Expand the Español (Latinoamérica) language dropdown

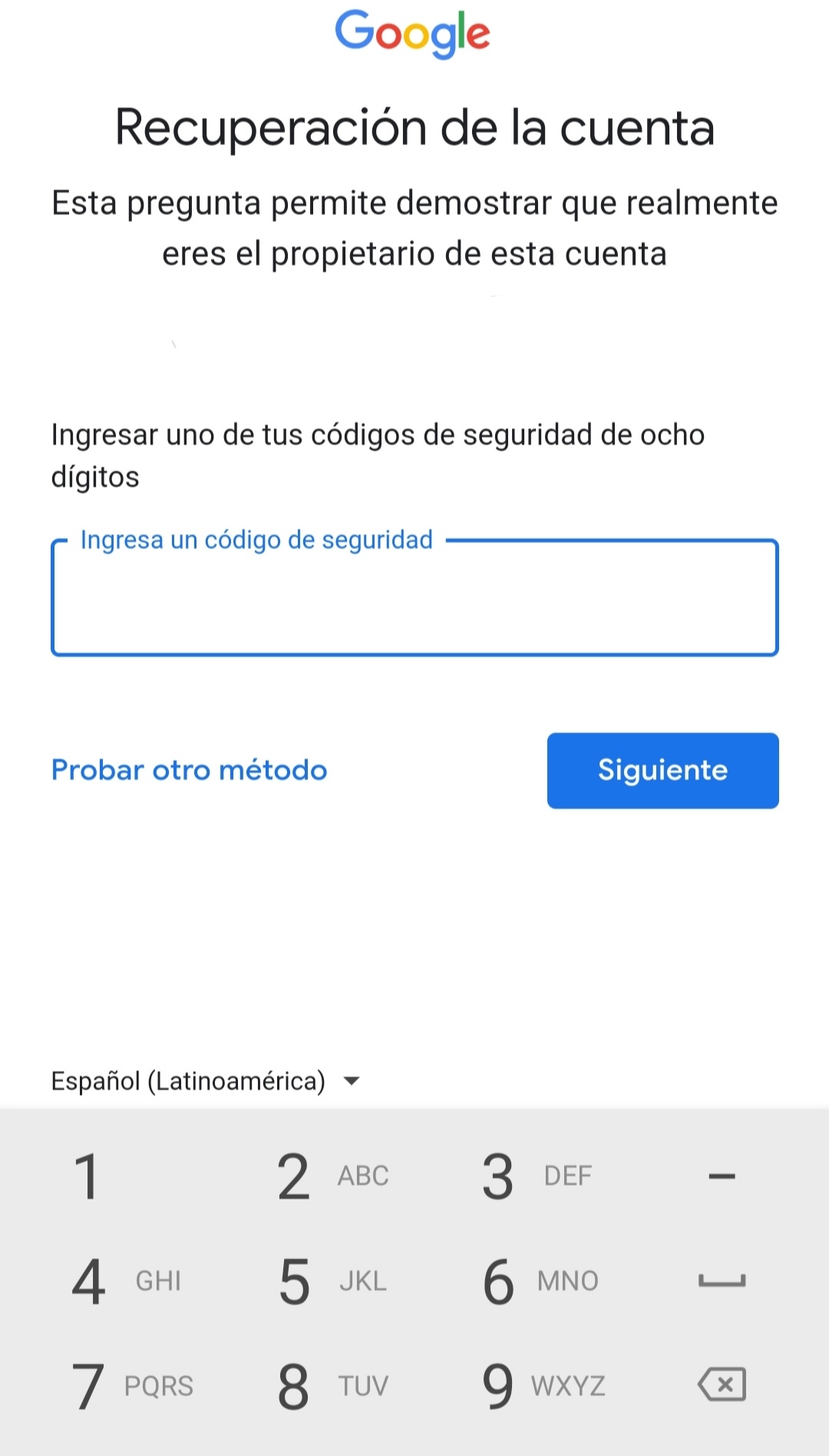click(206, 1081)
